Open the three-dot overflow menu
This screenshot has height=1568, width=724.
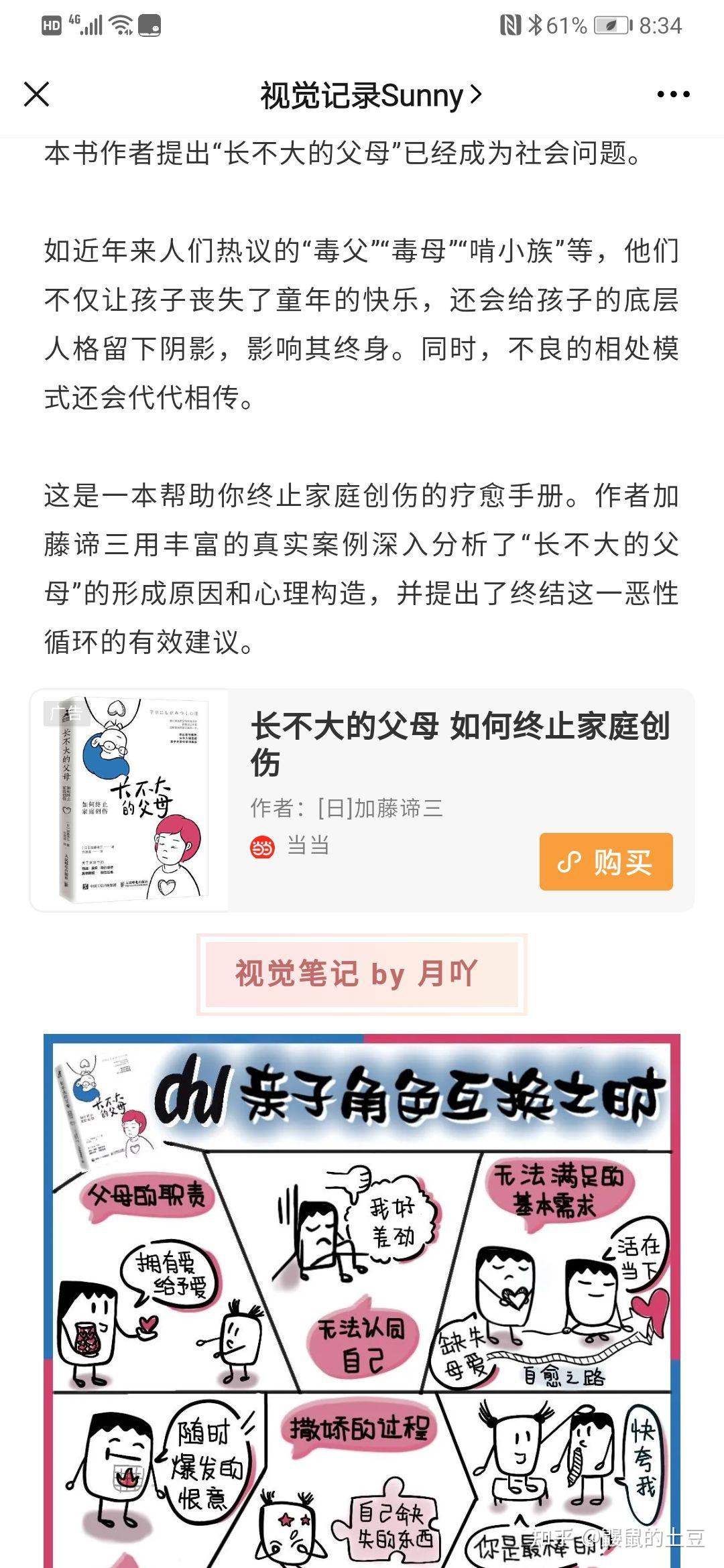coord(673,94)
